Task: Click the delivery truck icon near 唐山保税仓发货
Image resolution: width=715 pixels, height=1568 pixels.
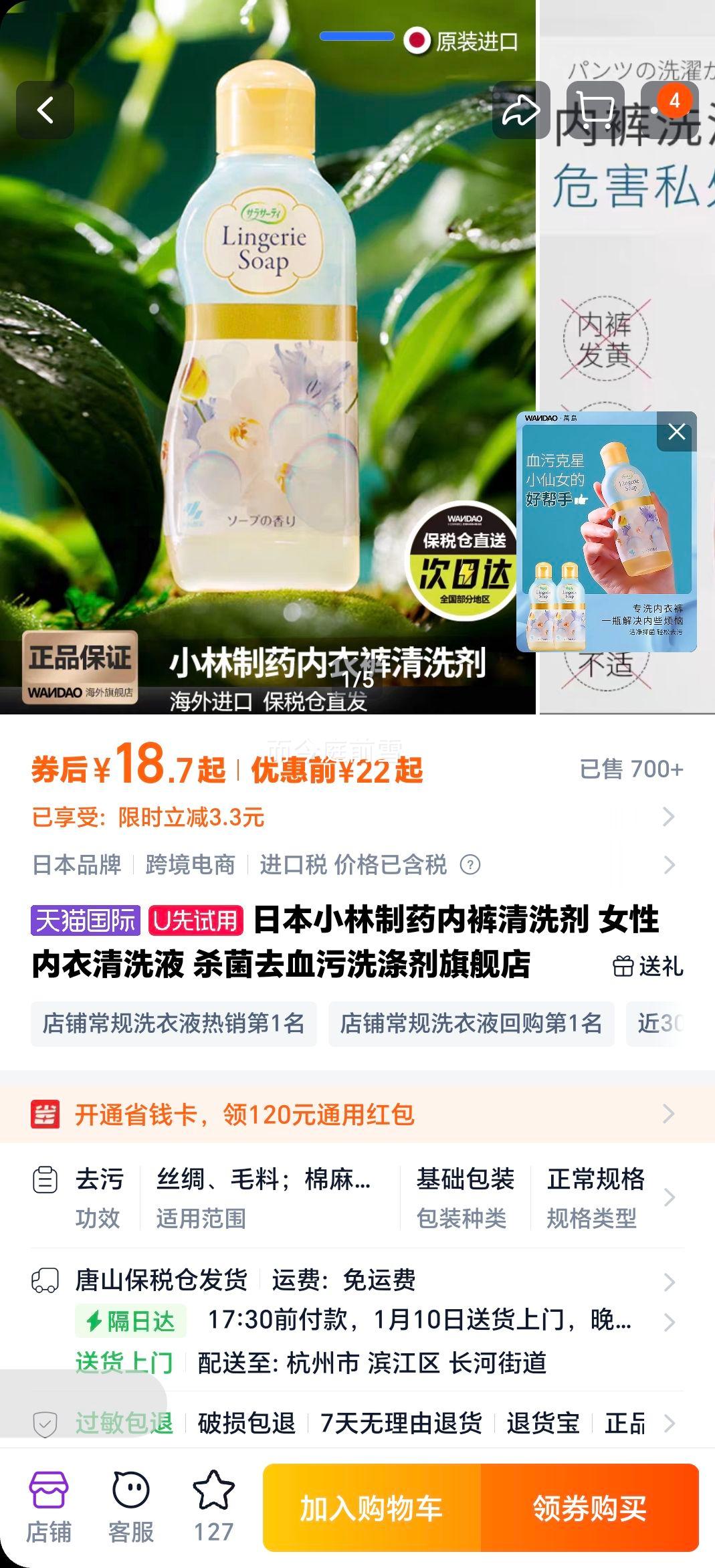Action: tap(45, 1282)
